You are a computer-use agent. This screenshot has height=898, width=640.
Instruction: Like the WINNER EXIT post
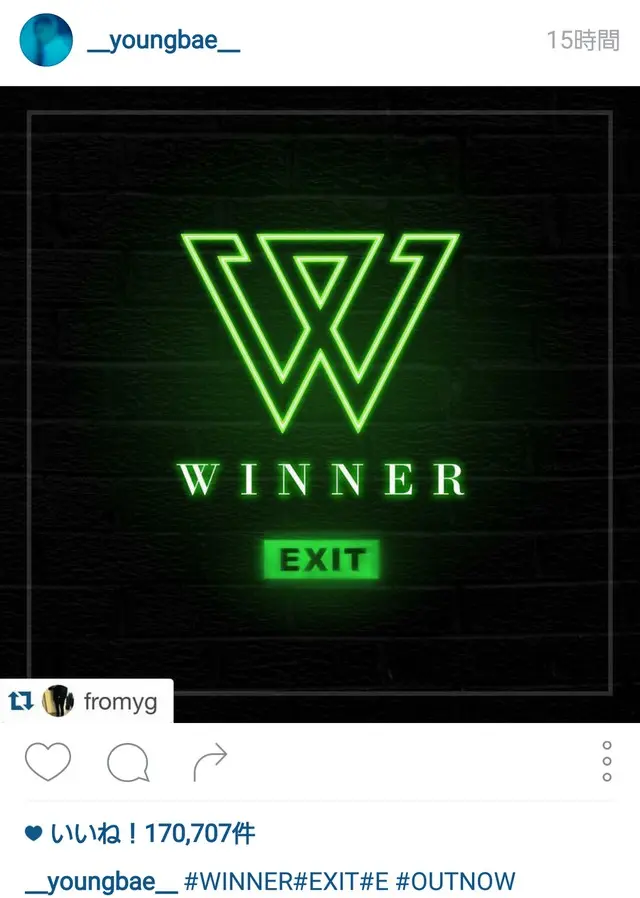[x=48, y=763]
